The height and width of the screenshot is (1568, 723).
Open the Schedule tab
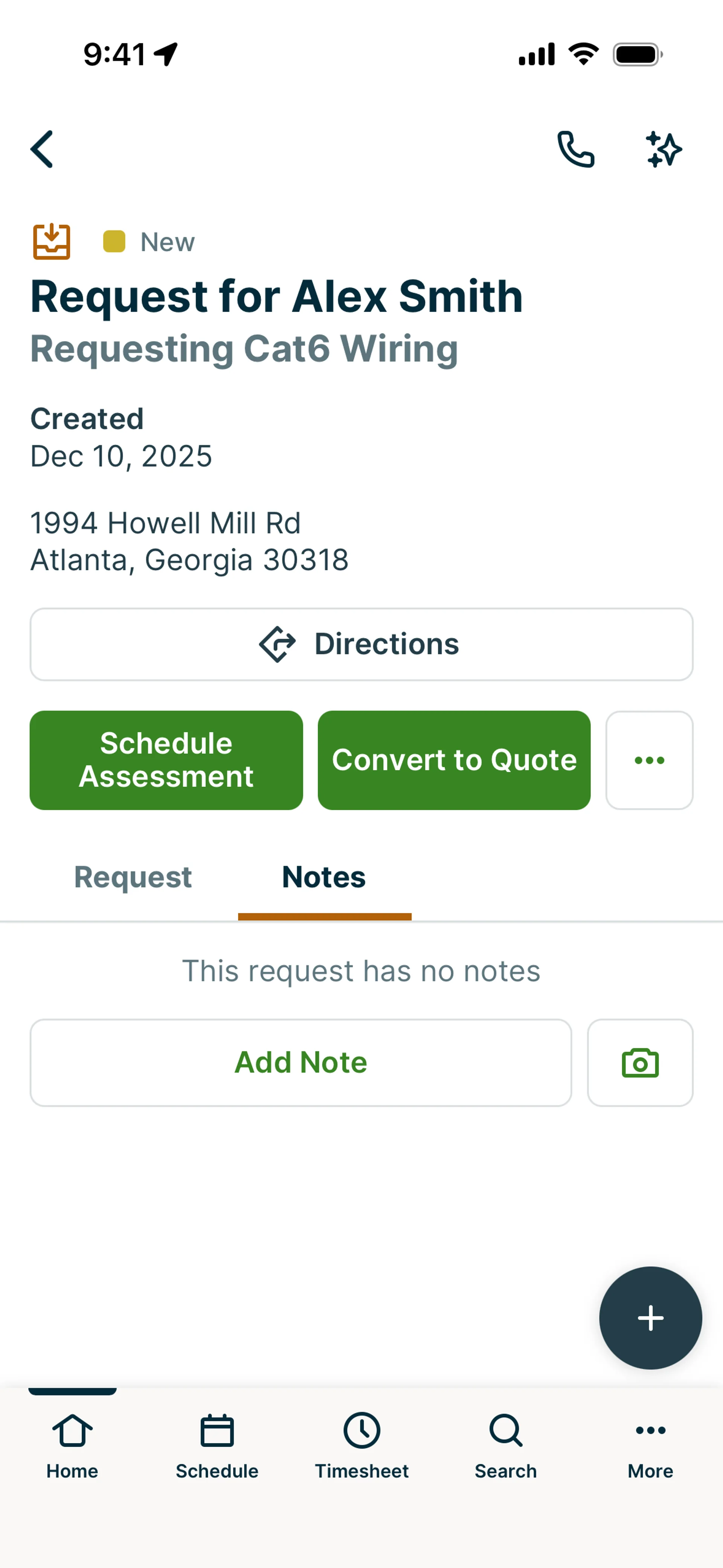click(x=217, y=1446)
